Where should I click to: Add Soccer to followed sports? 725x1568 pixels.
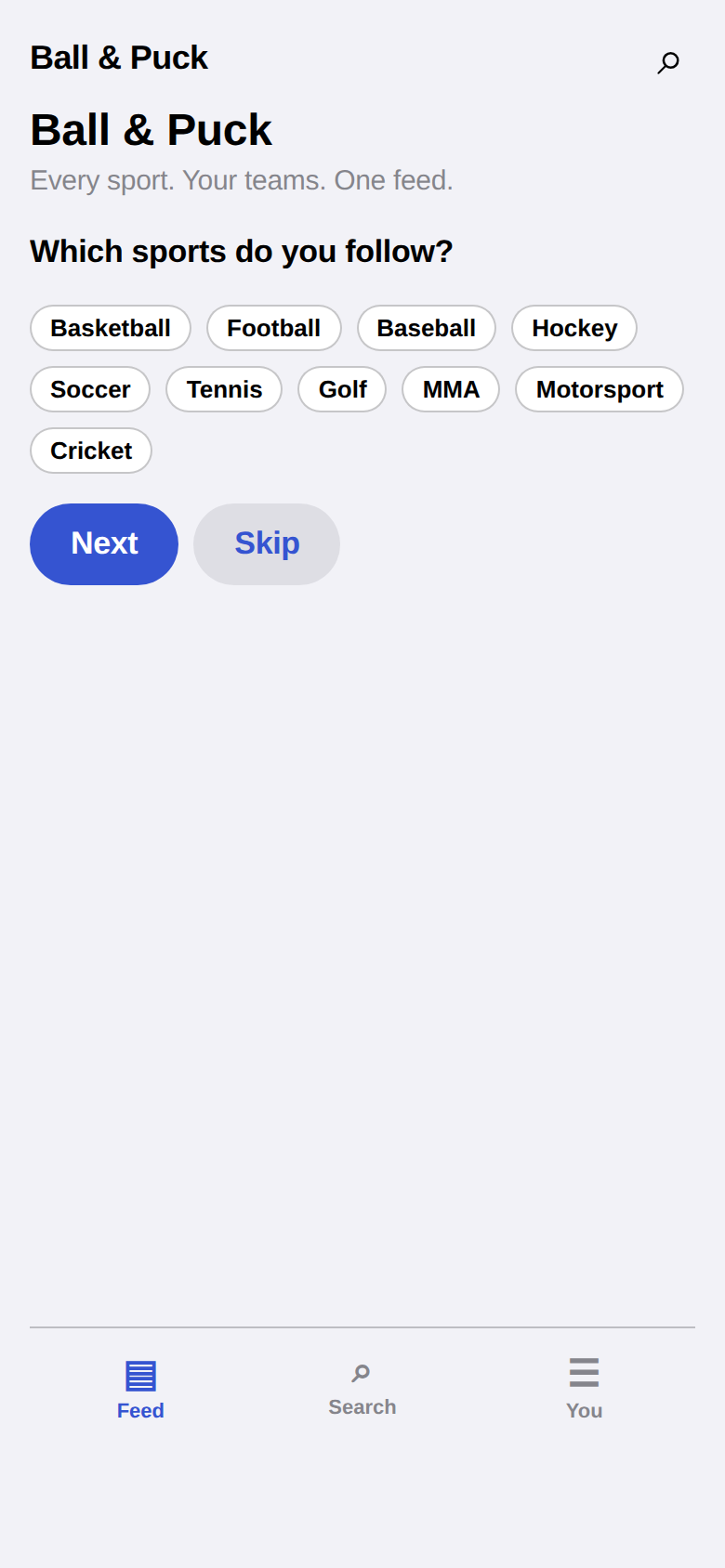coord(90,389)
